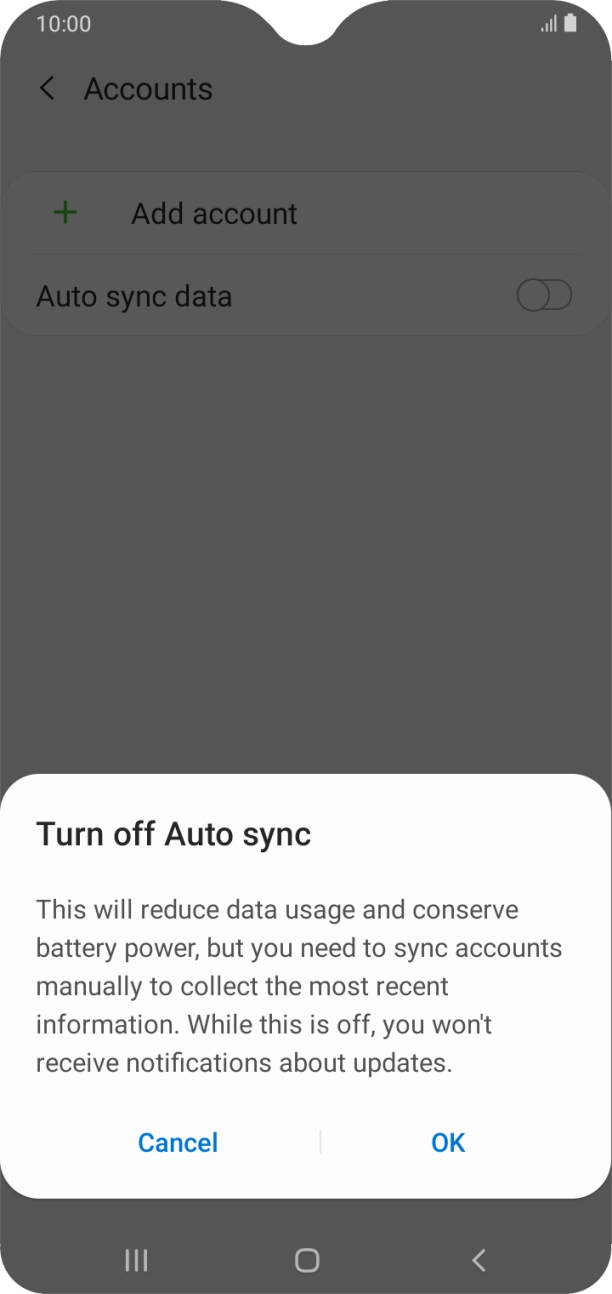Open the recent apps view
Image resolution: width=612 pixels, height=1294 pixels.
(136, 1260)
